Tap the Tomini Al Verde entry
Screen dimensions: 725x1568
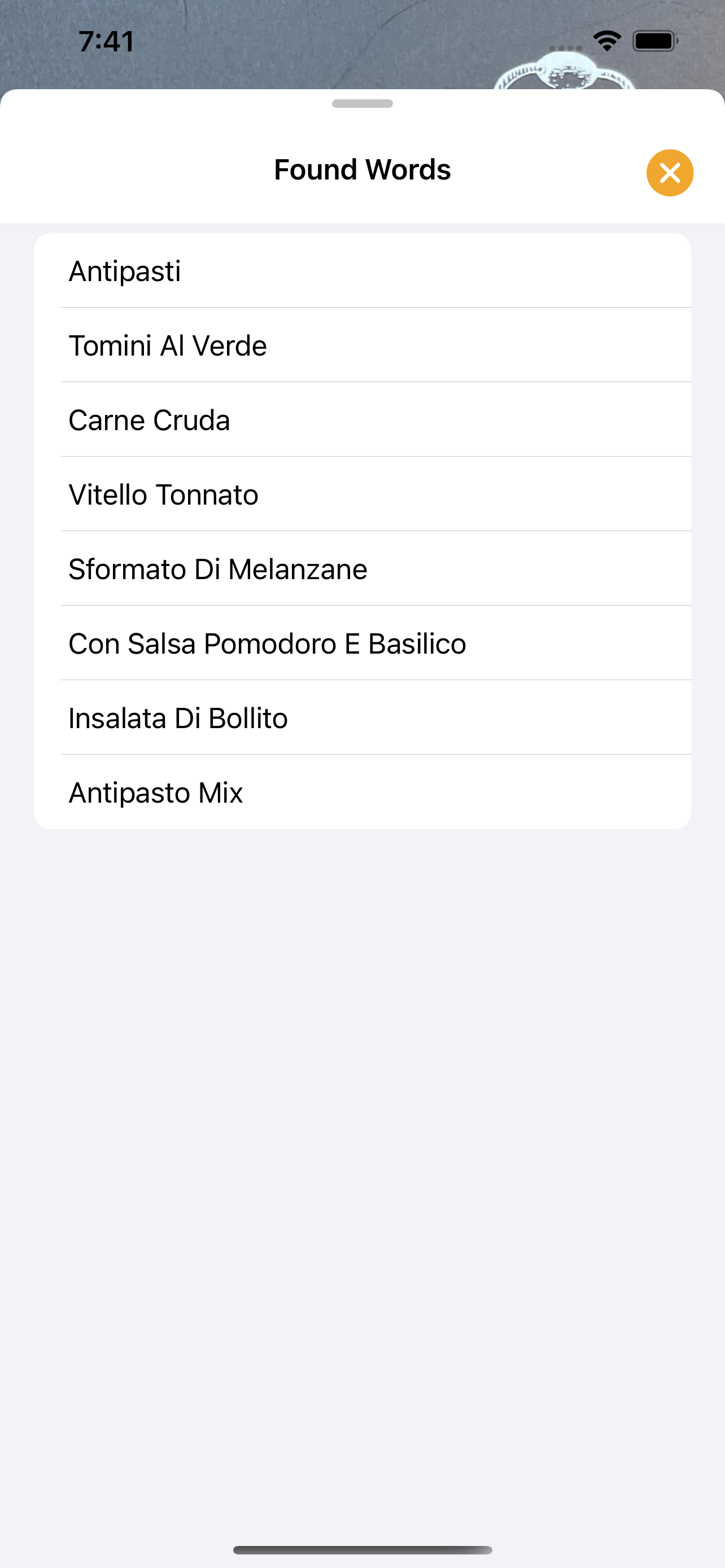[362, 345]
